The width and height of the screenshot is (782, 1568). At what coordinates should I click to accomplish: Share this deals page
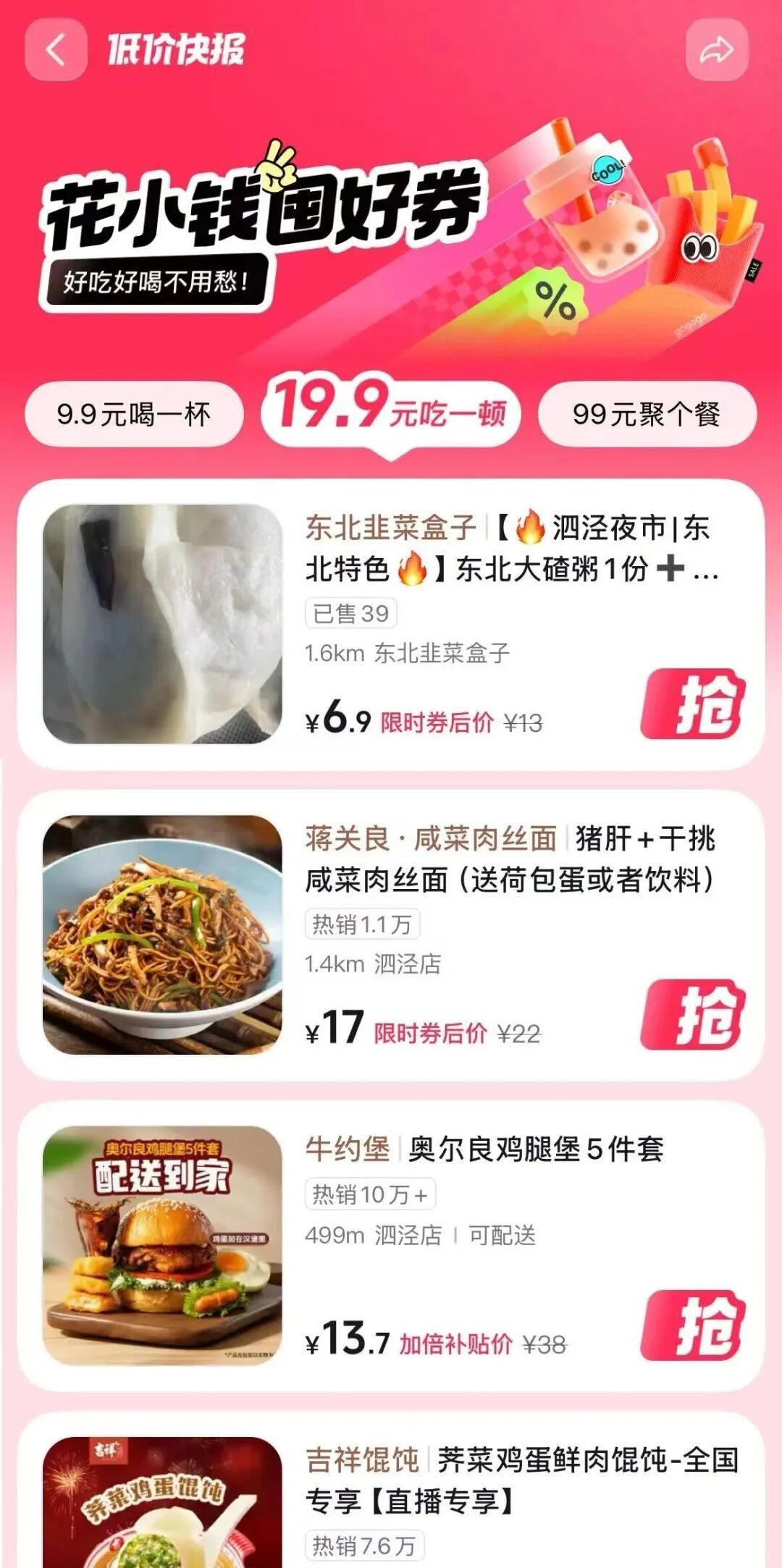click(716, 50)
